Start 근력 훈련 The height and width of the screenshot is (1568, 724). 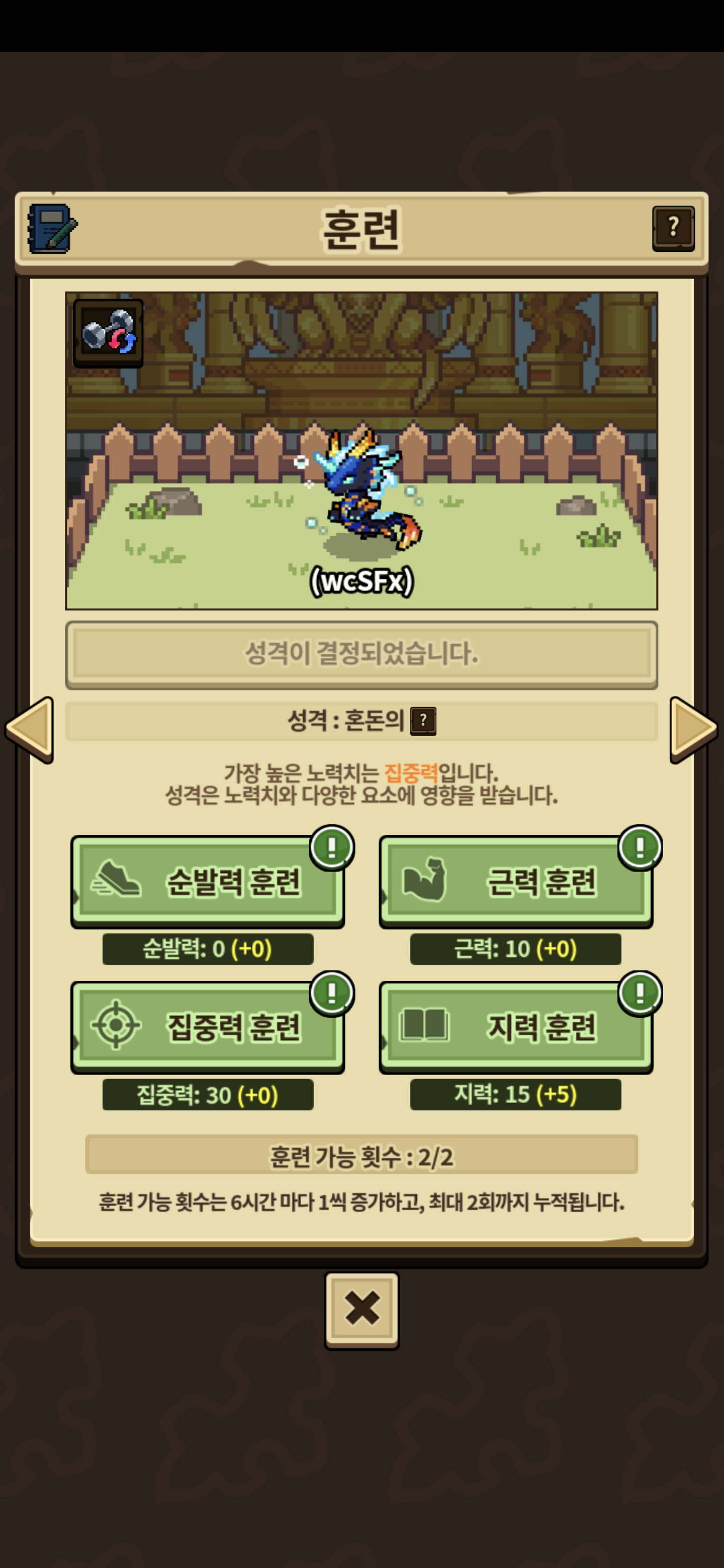coord(516,881)
